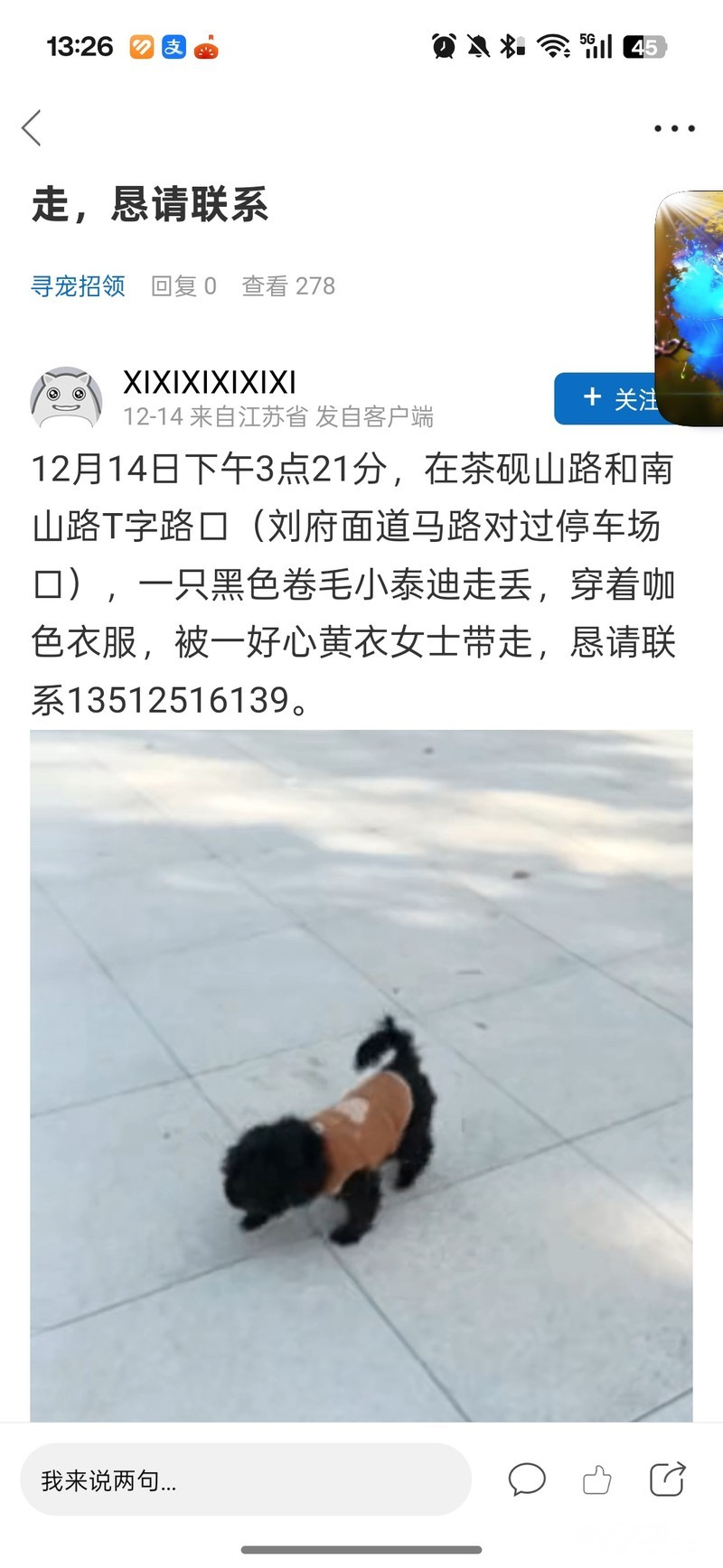
Task: Open the three-dot overflow menu
Action: (674, 129)
